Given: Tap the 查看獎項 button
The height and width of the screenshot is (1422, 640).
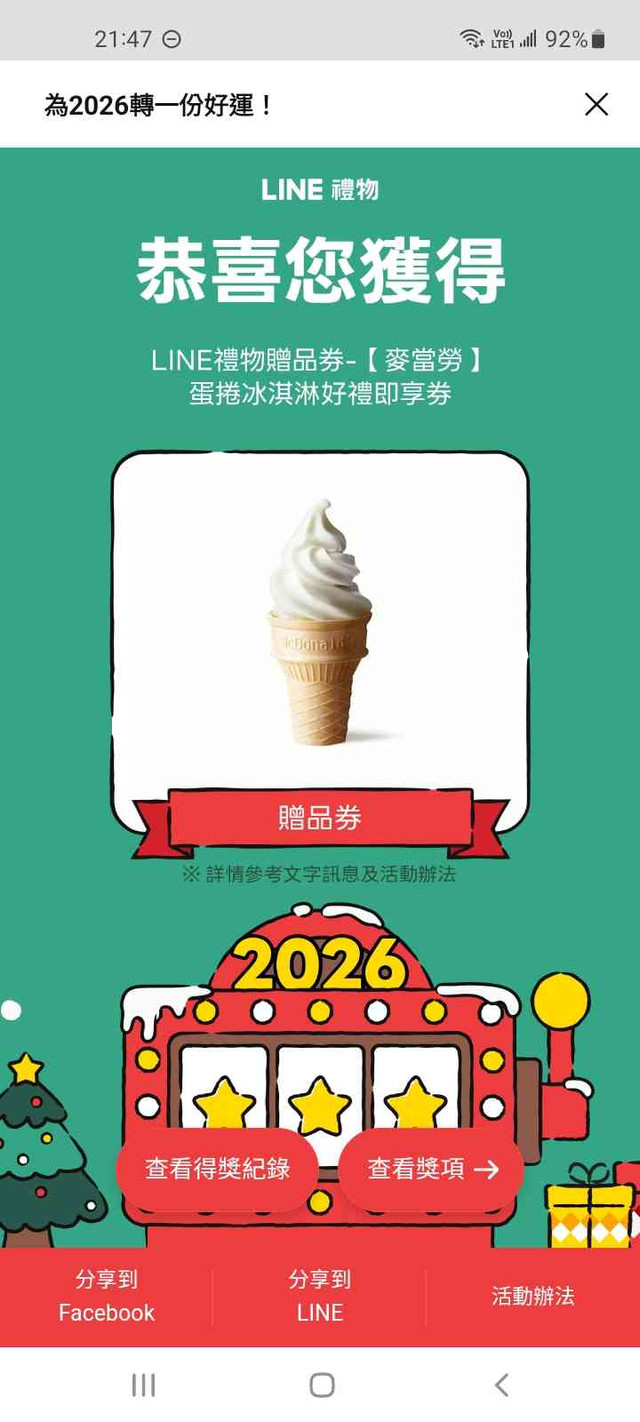Looking at the screenshot, I should pos(431,1169).
